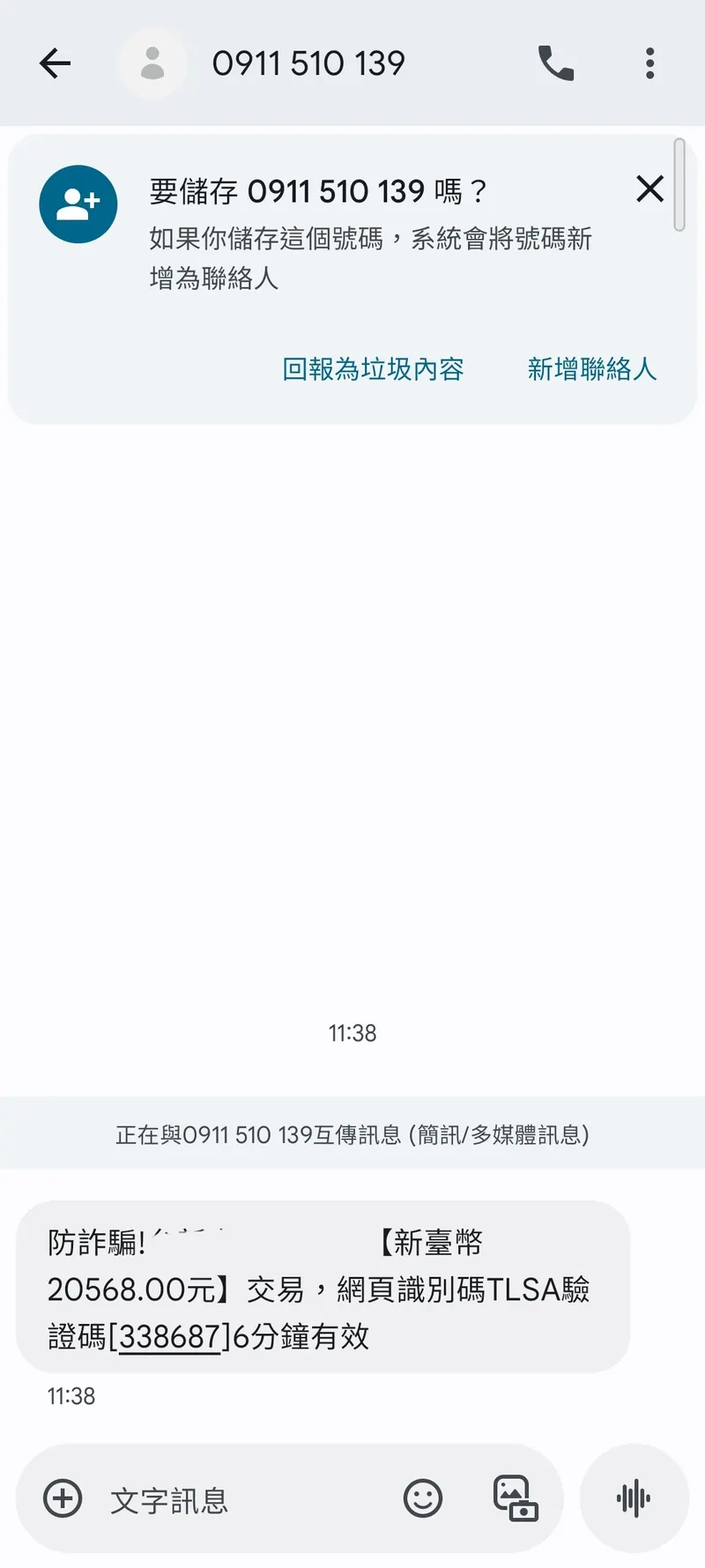Tap 新增聯絡人 to add contact
Screen dimensions: 705x1568
tap(591, 369)
